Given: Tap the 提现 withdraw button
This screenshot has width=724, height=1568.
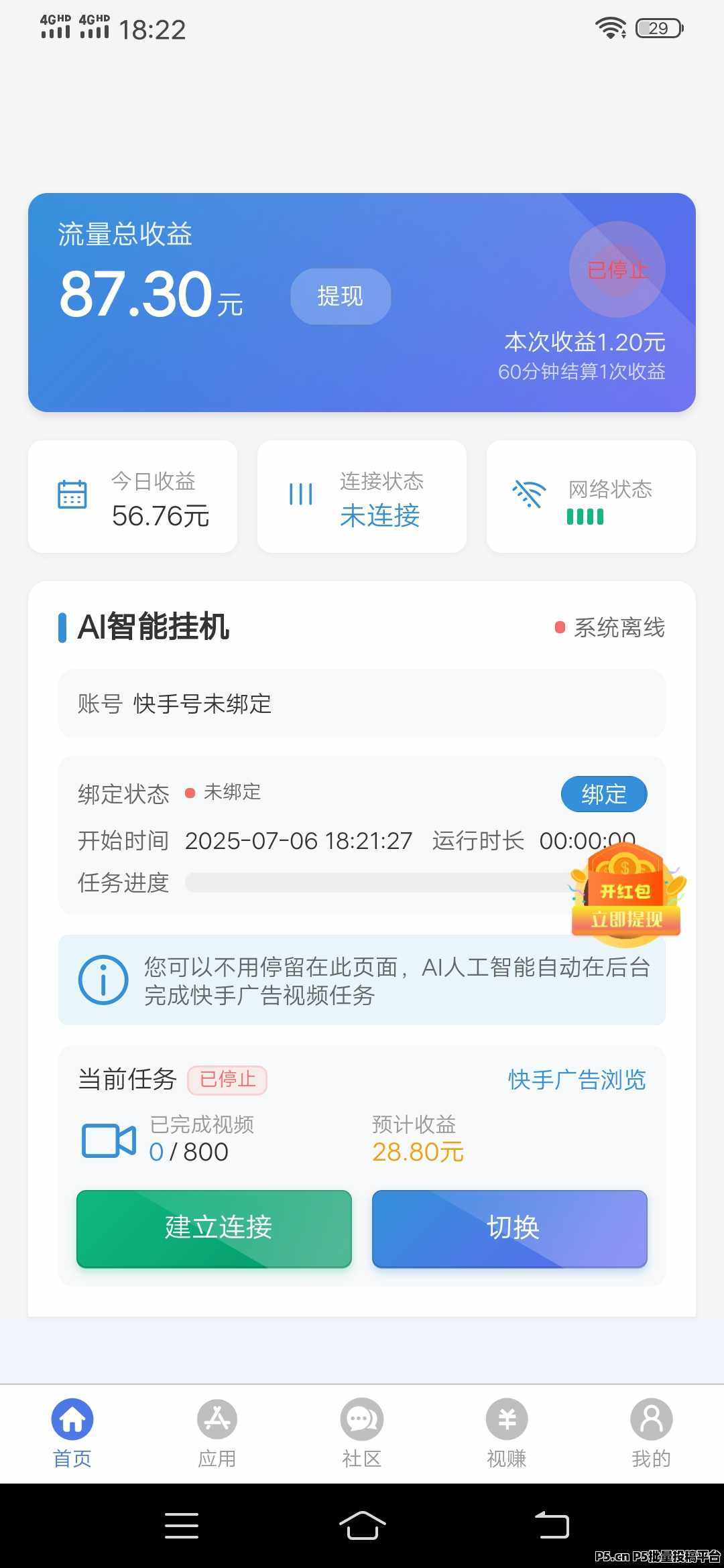Looking at the screenshot, I should [341, 296].
